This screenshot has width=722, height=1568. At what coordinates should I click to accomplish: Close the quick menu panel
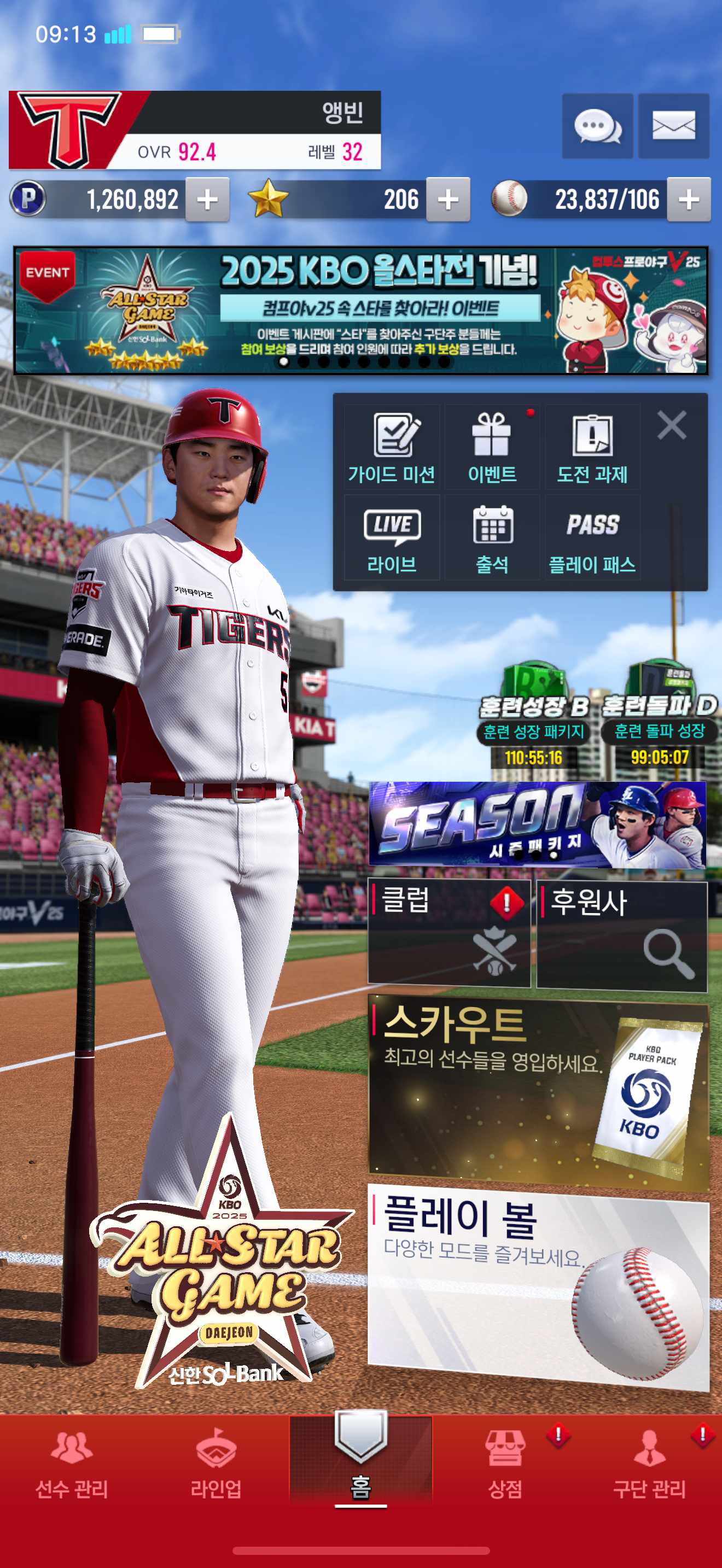point(672,425)
